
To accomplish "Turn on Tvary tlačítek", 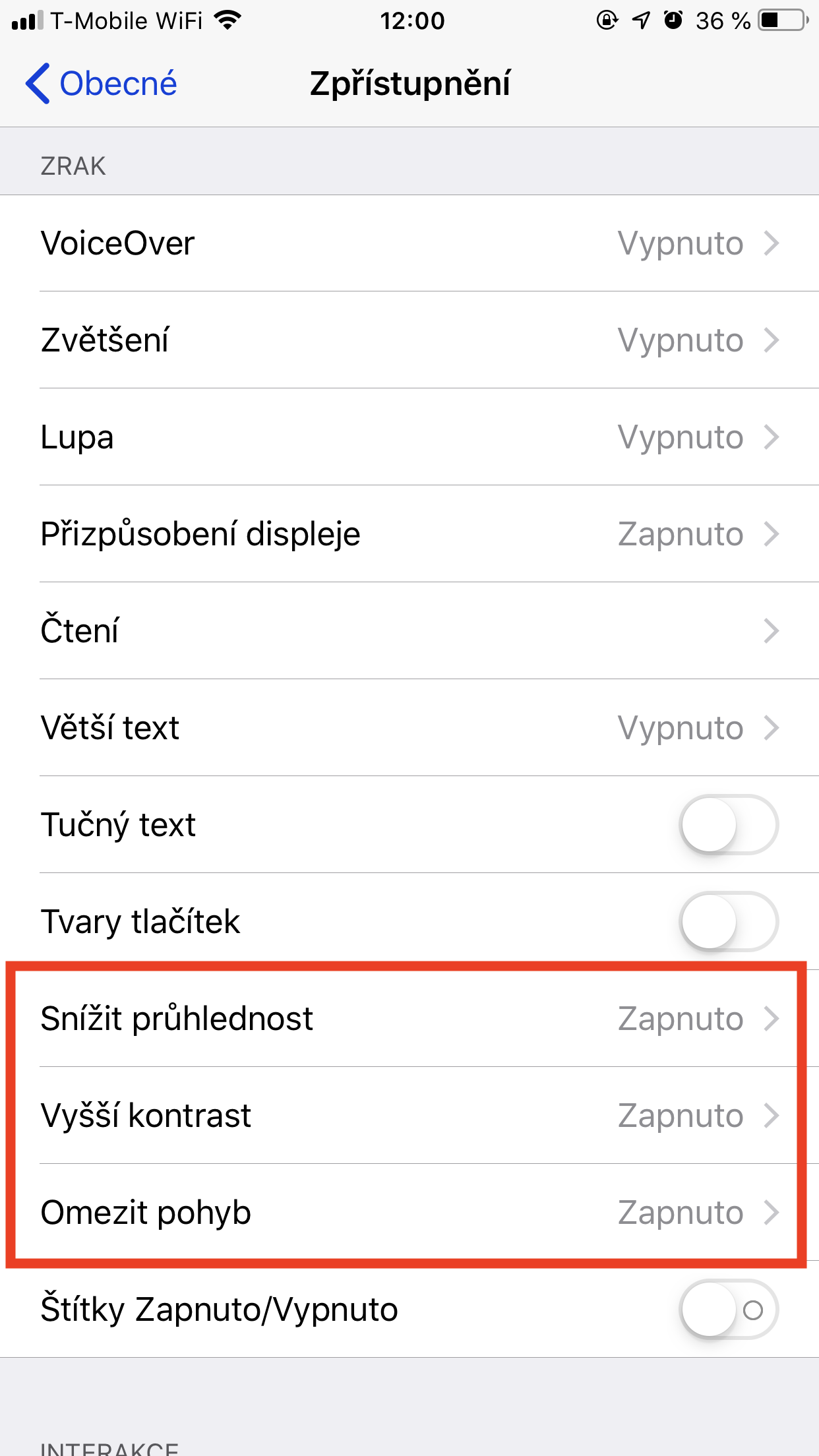I will 729,922.
